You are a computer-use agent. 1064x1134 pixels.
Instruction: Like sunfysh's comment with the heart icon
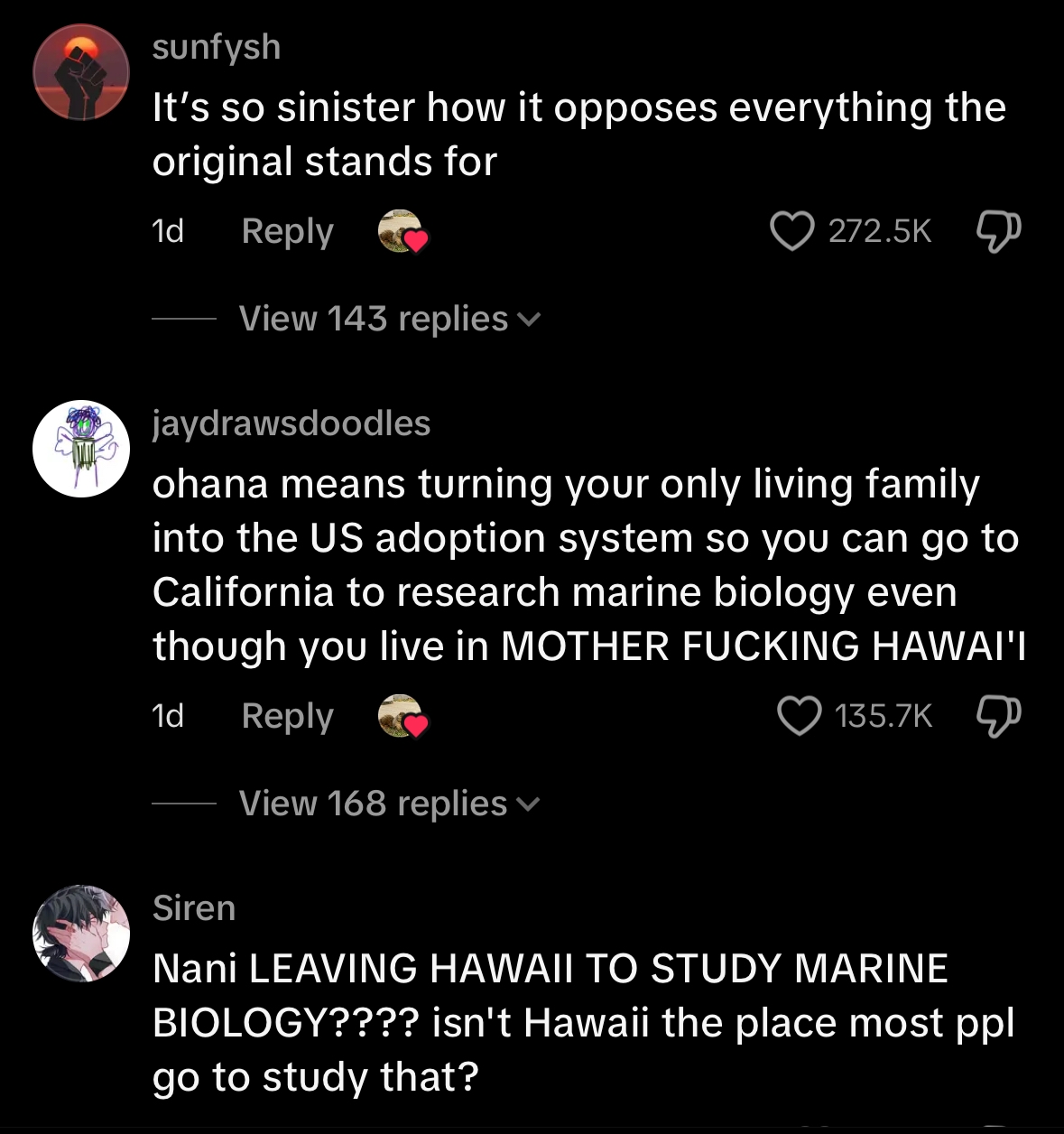[x=792, y=231]
